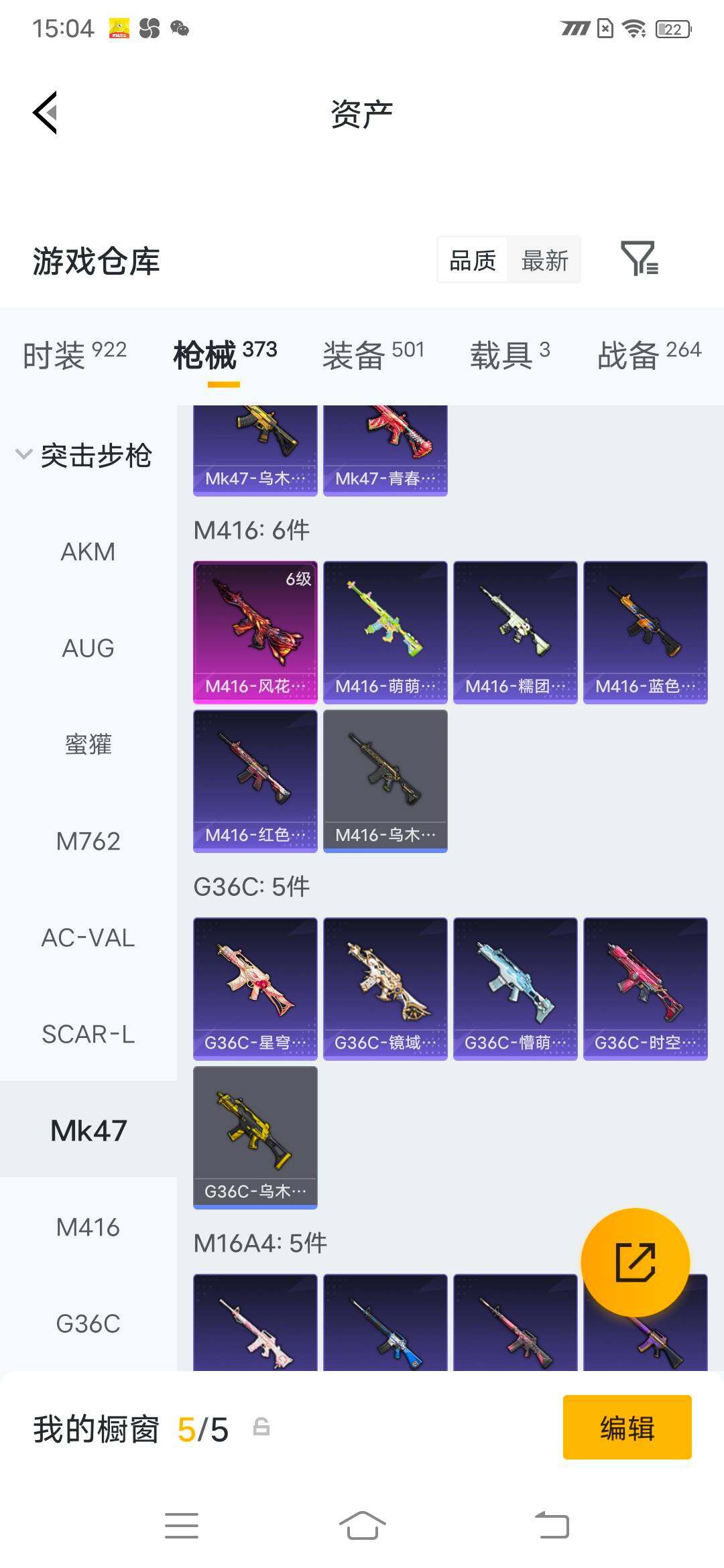724x1568 pixels.
Task: Select AKM in the weapon sidebar
Action: click(88, 552)
